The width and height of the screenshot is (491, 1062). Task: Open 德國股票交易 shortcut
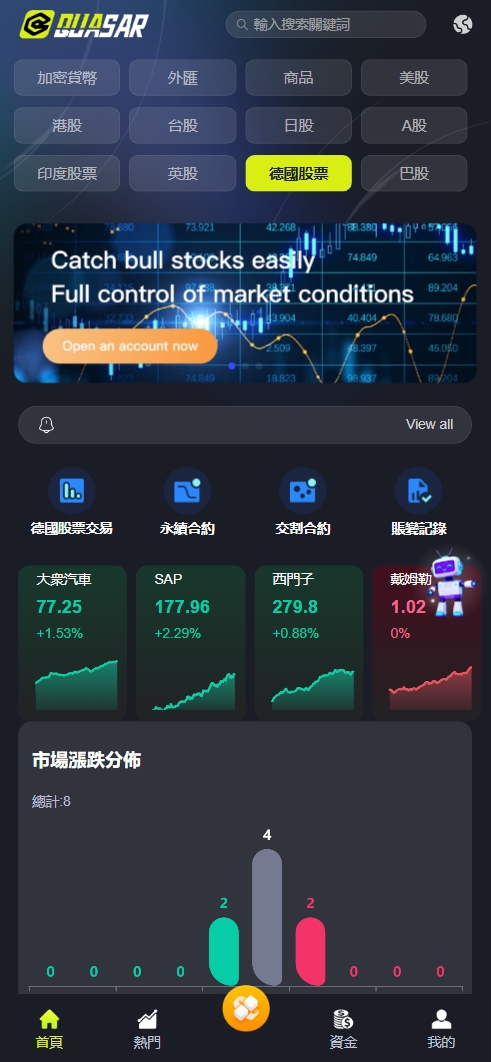(x=72, y=502)
